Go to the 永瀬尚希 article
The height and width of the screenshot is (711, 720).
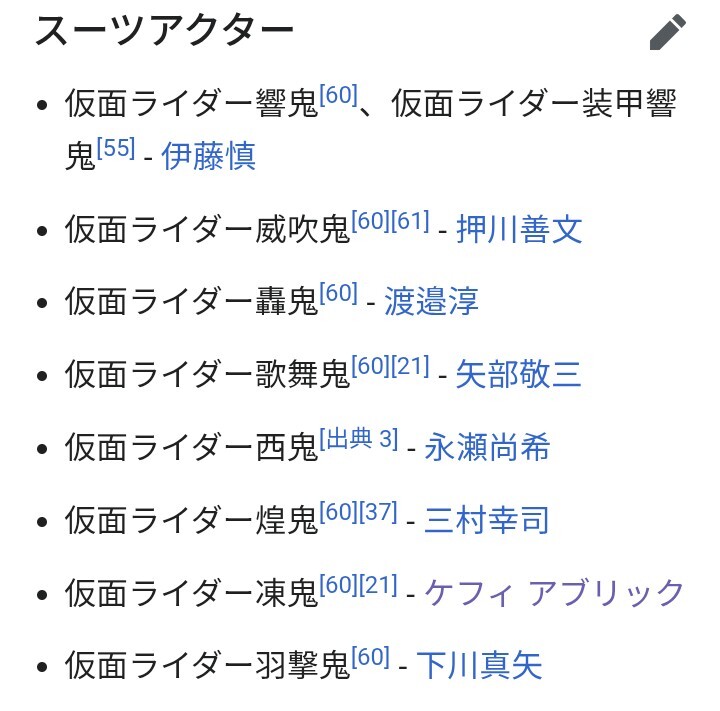click(x=487, y=447)
